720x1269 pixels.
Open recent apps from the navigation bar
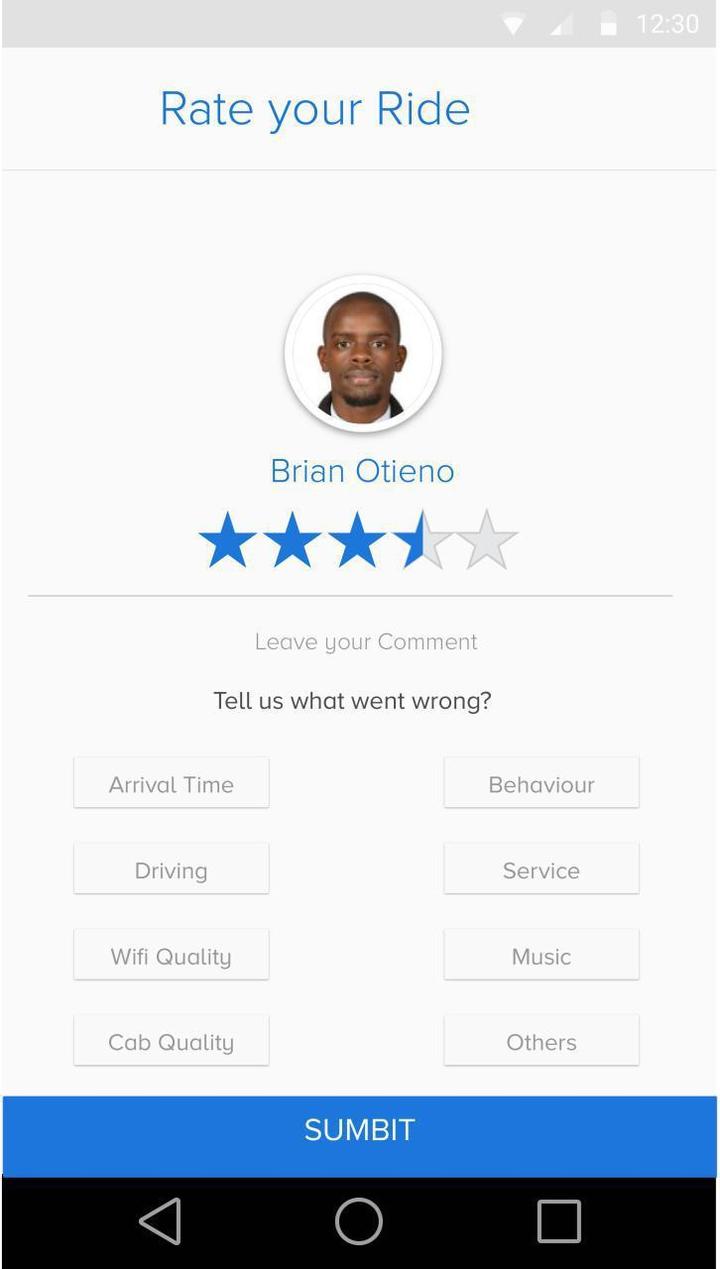(x=558, y=1222)
